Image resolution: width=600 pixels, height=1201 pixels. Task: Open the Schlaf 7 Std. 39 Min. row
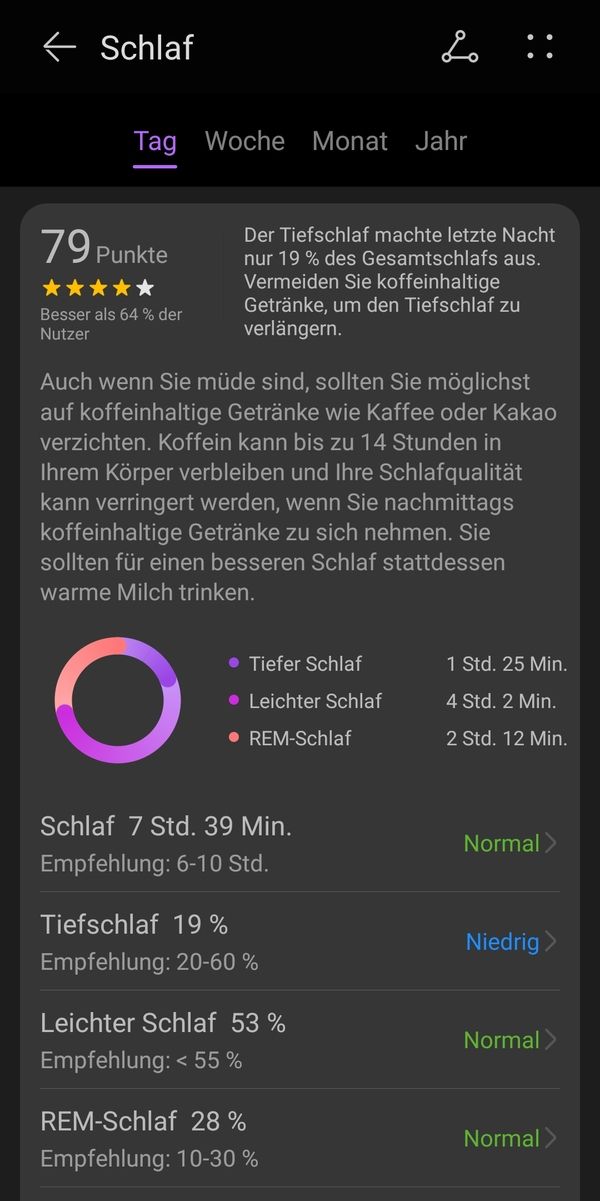pos(300,843)
